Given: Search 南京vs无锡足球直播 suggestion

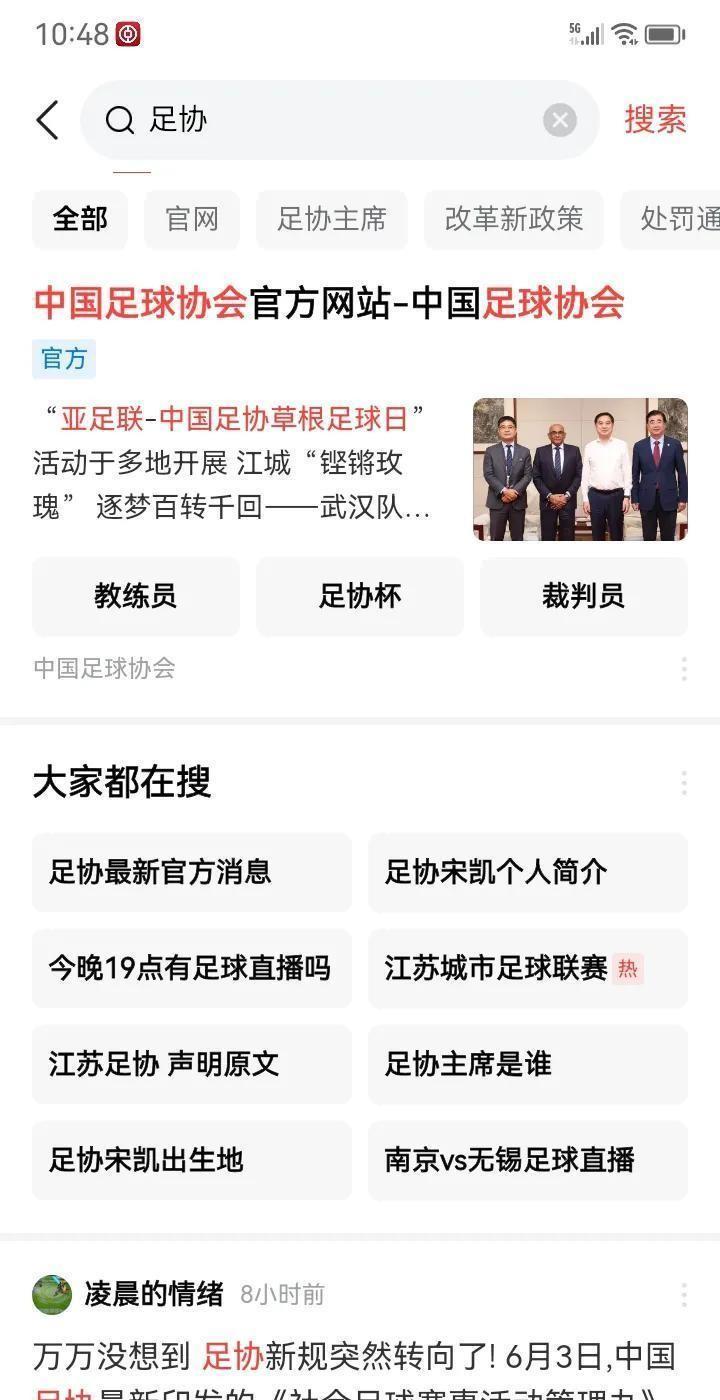Looking at the screenshot, I should [x=528, y=1160].
